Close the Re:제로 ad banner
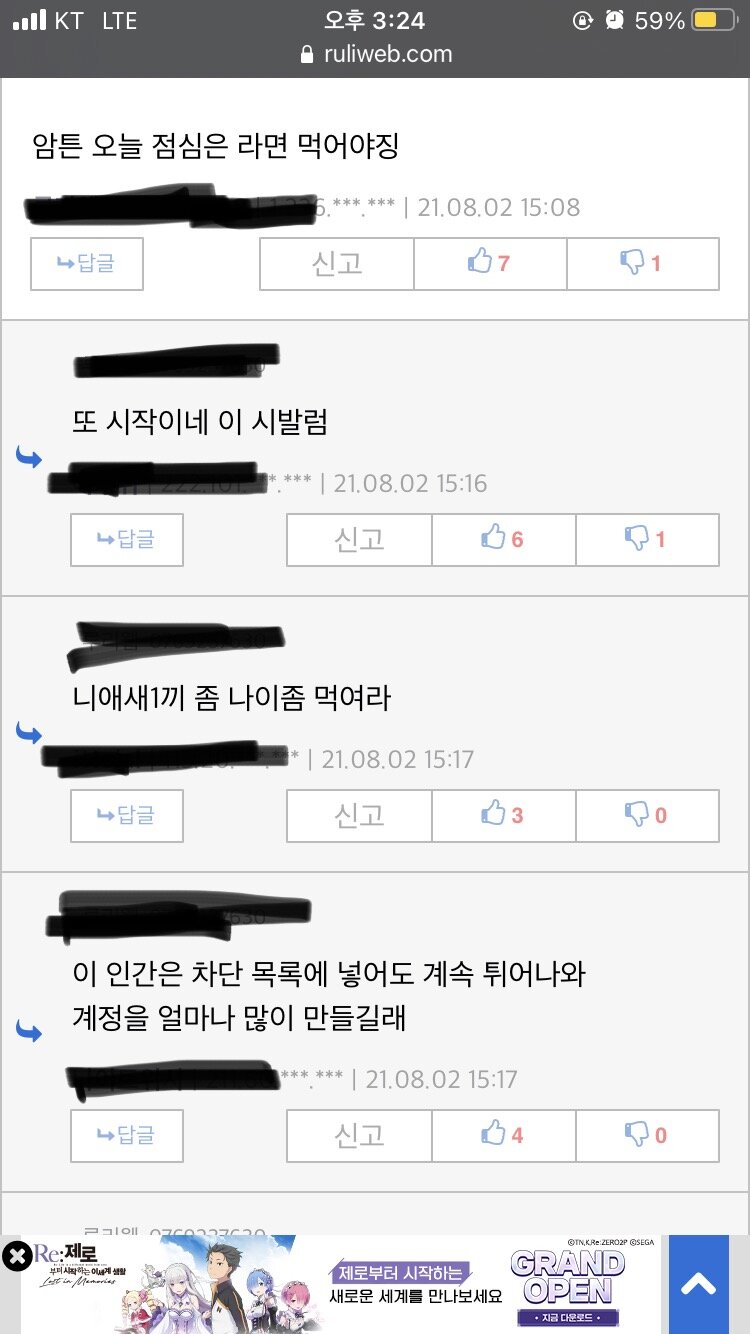The width and height of the screenshot is (750, 1334). 16,1256
